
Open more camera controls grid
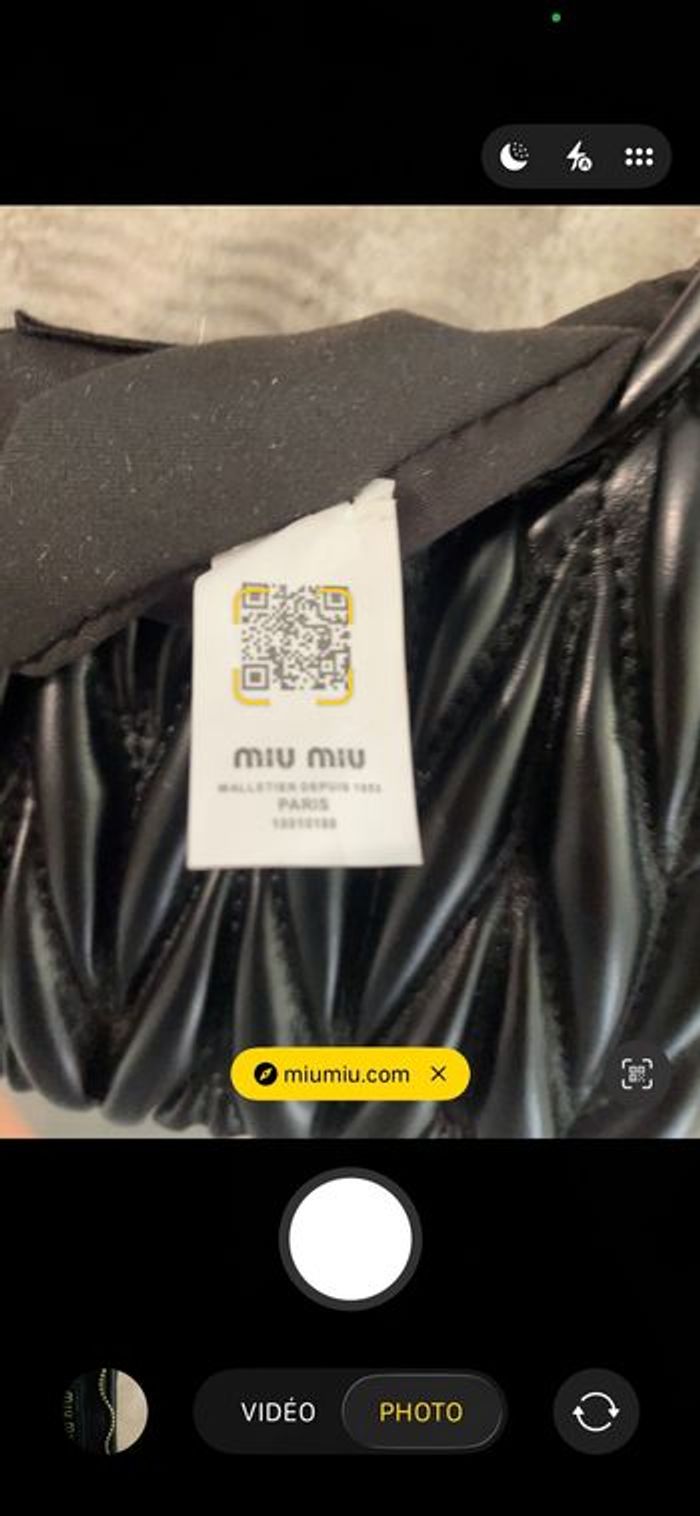pos(639,156)
